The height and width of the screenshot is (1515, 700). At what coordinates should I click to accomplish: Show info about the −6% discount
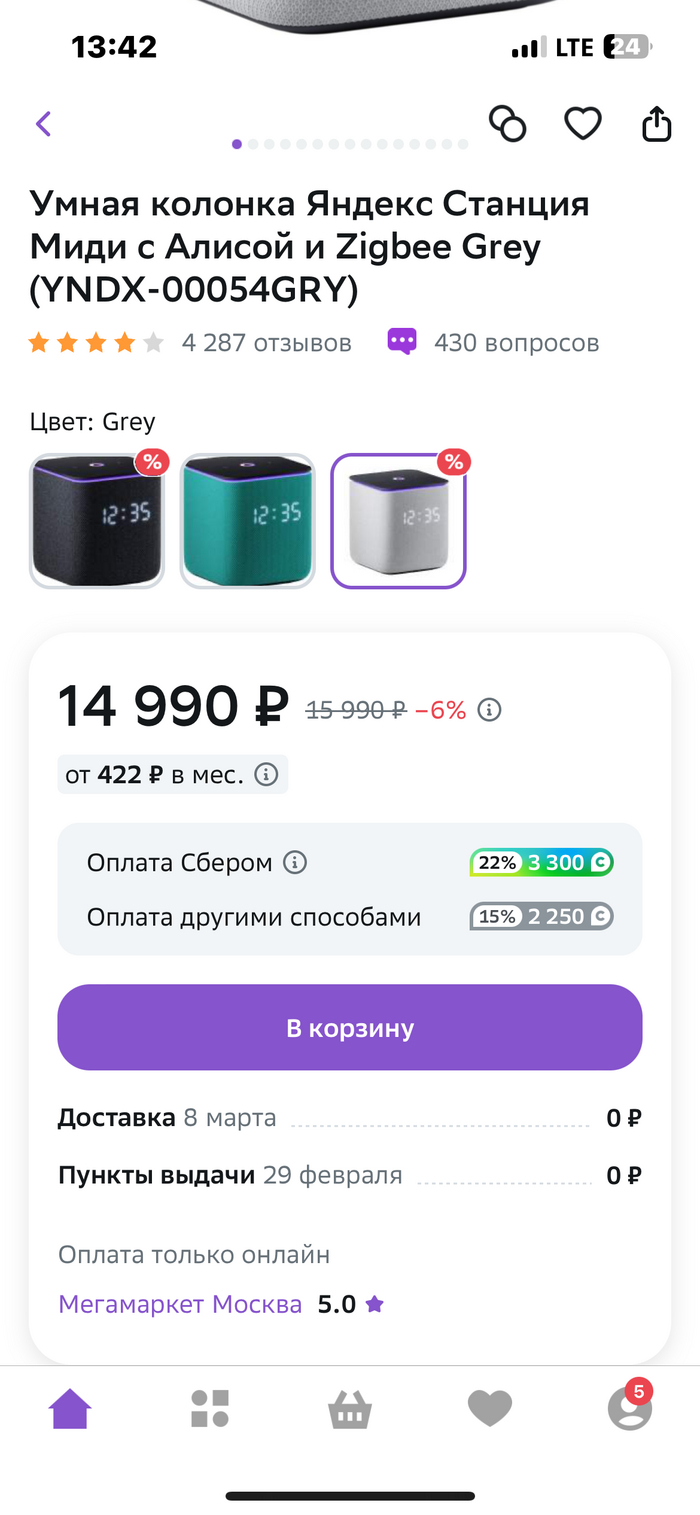pyautogui.click(x=489, y=710)
